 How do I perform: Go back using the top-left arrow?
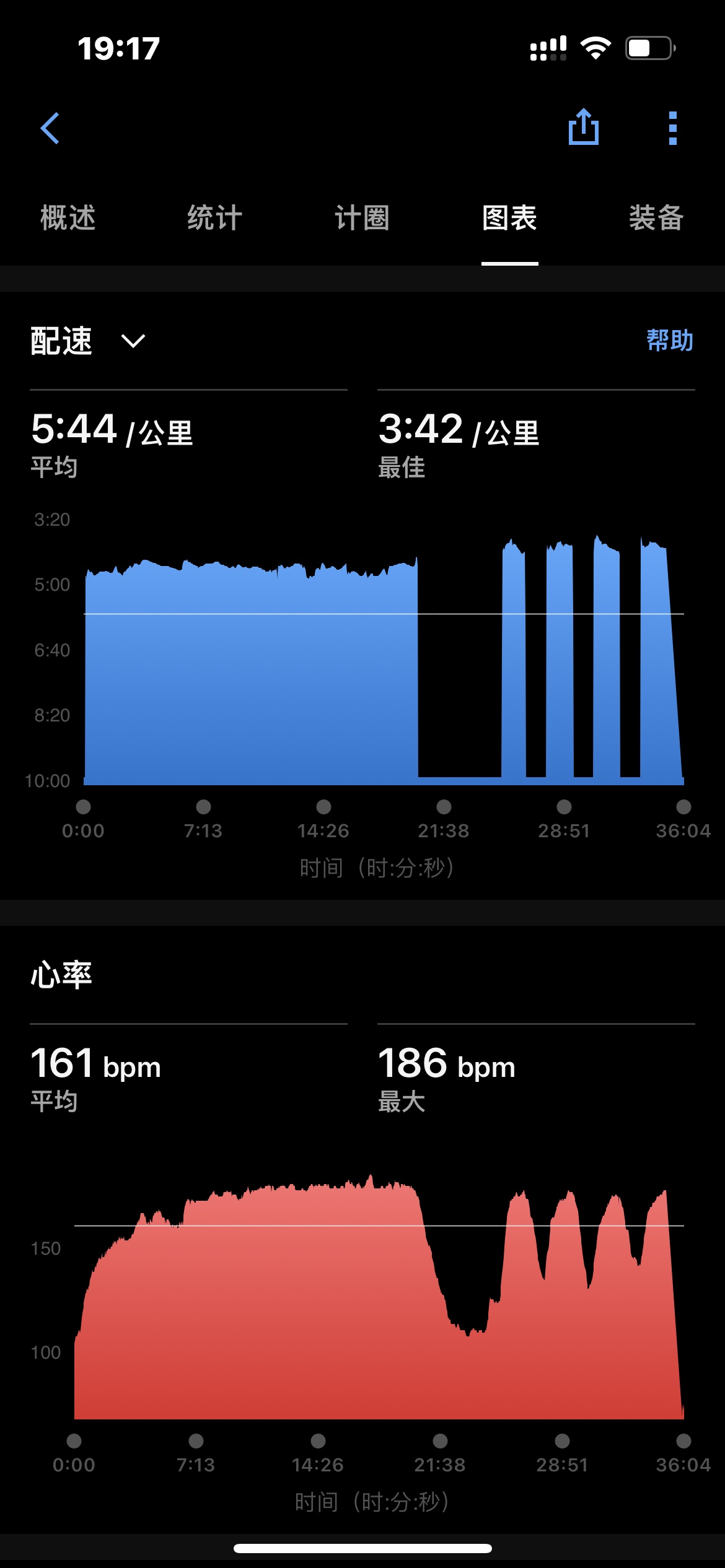point(50,128)
